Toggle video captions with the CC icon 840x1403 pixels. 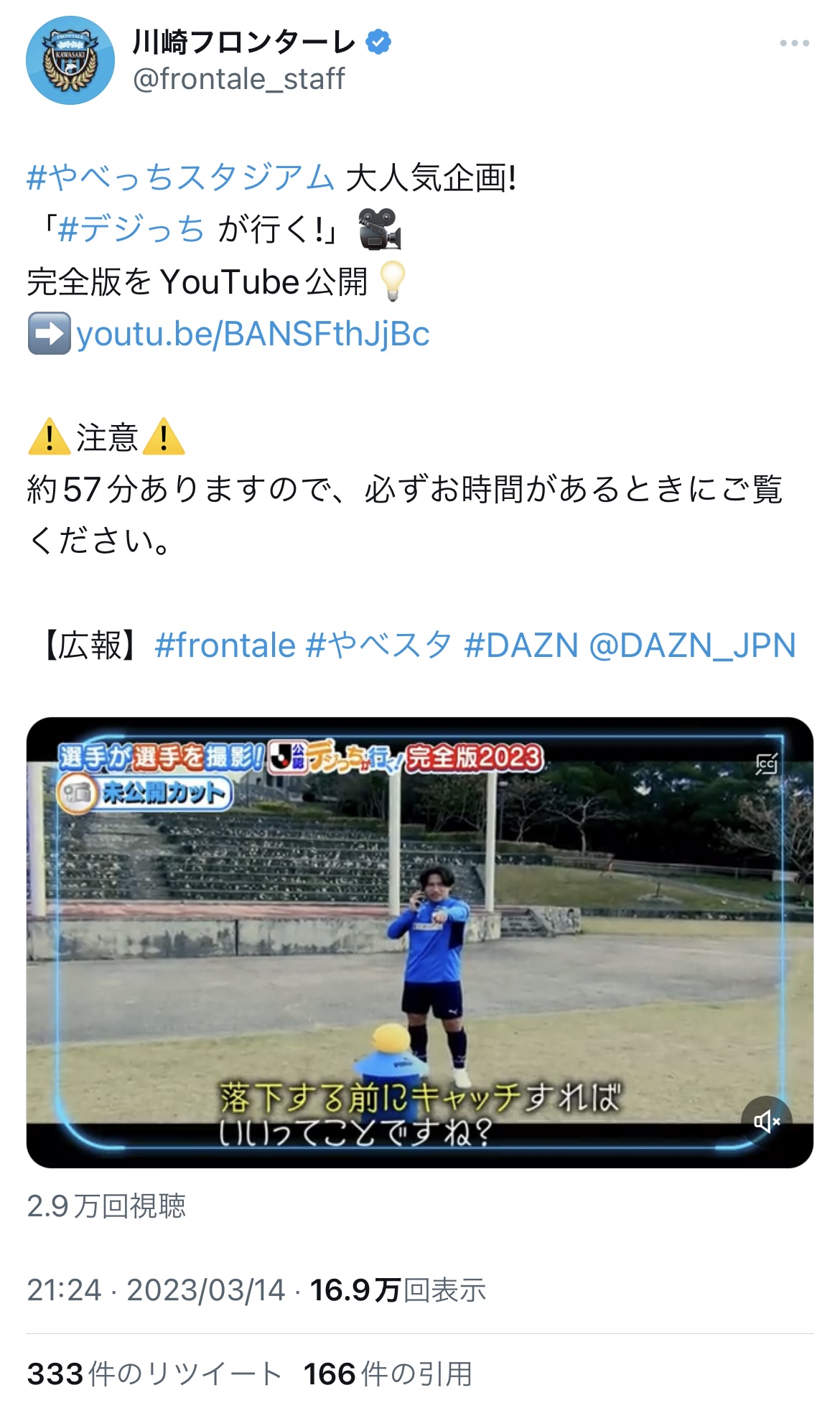(766, 764)
